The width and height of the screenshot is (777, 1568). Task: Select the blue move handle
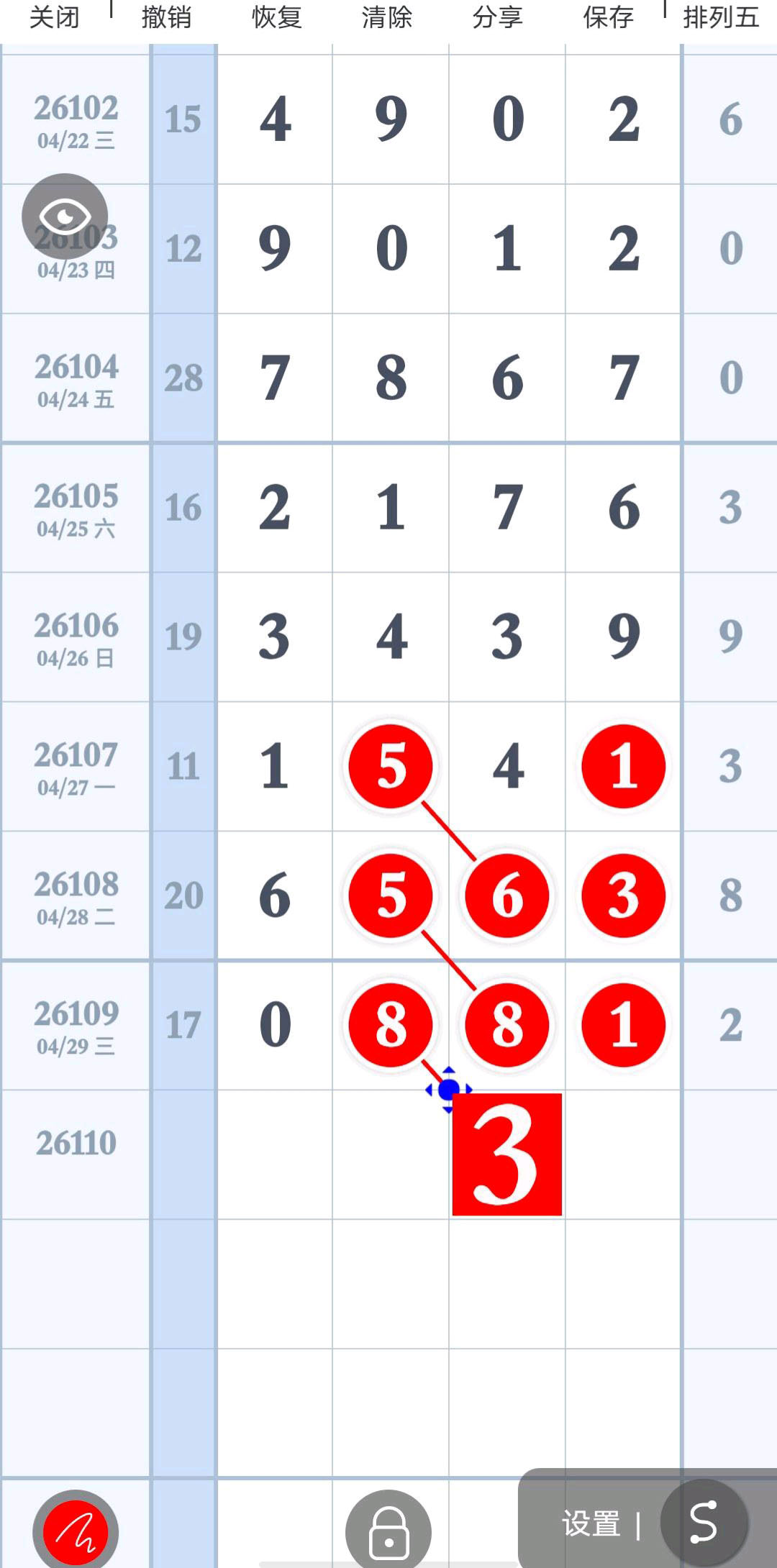coord(448,1090)
